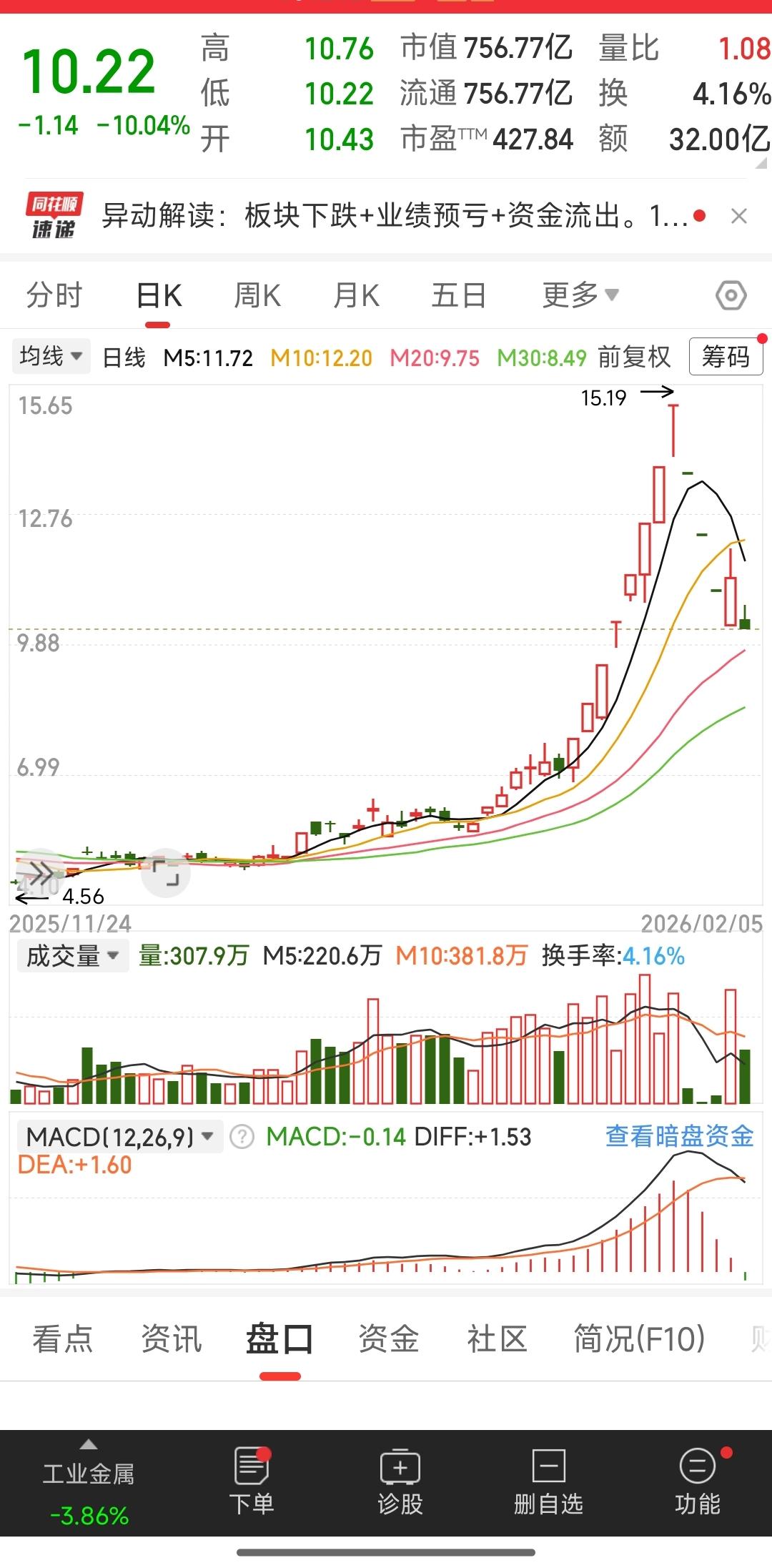Open the chart settings gear icon
The height and width of the screenshot is (1568, 772).
pyautogui.click(x=731, y=295)
